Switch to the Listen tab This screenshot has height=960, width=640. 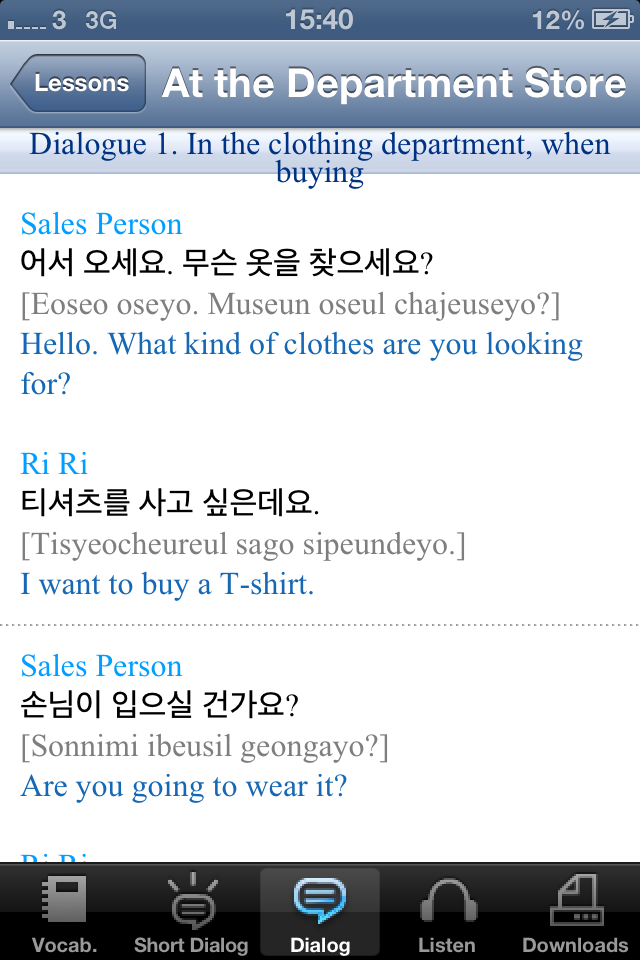pos(447,912)
